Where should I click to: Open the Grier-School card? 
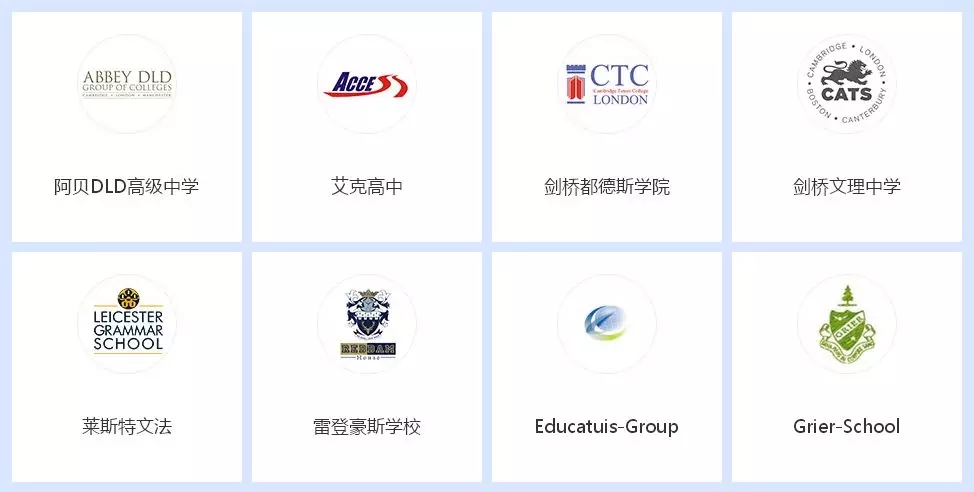click(847, 367)
